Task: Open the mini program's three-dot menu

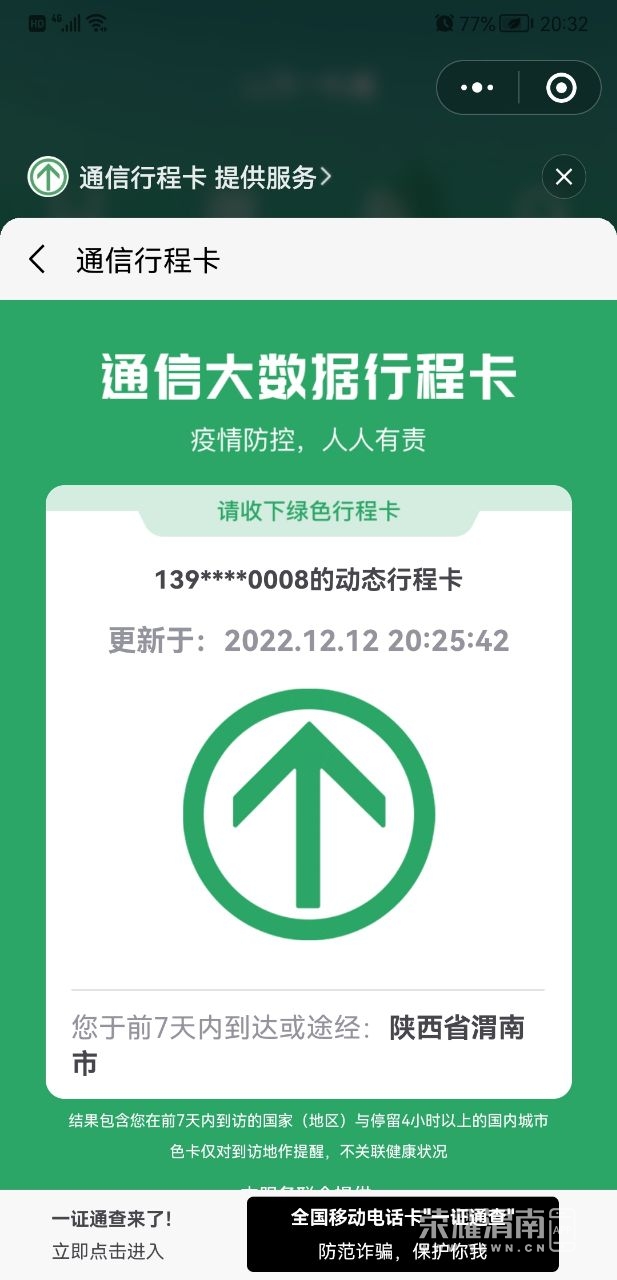Action: pos(477,88)
